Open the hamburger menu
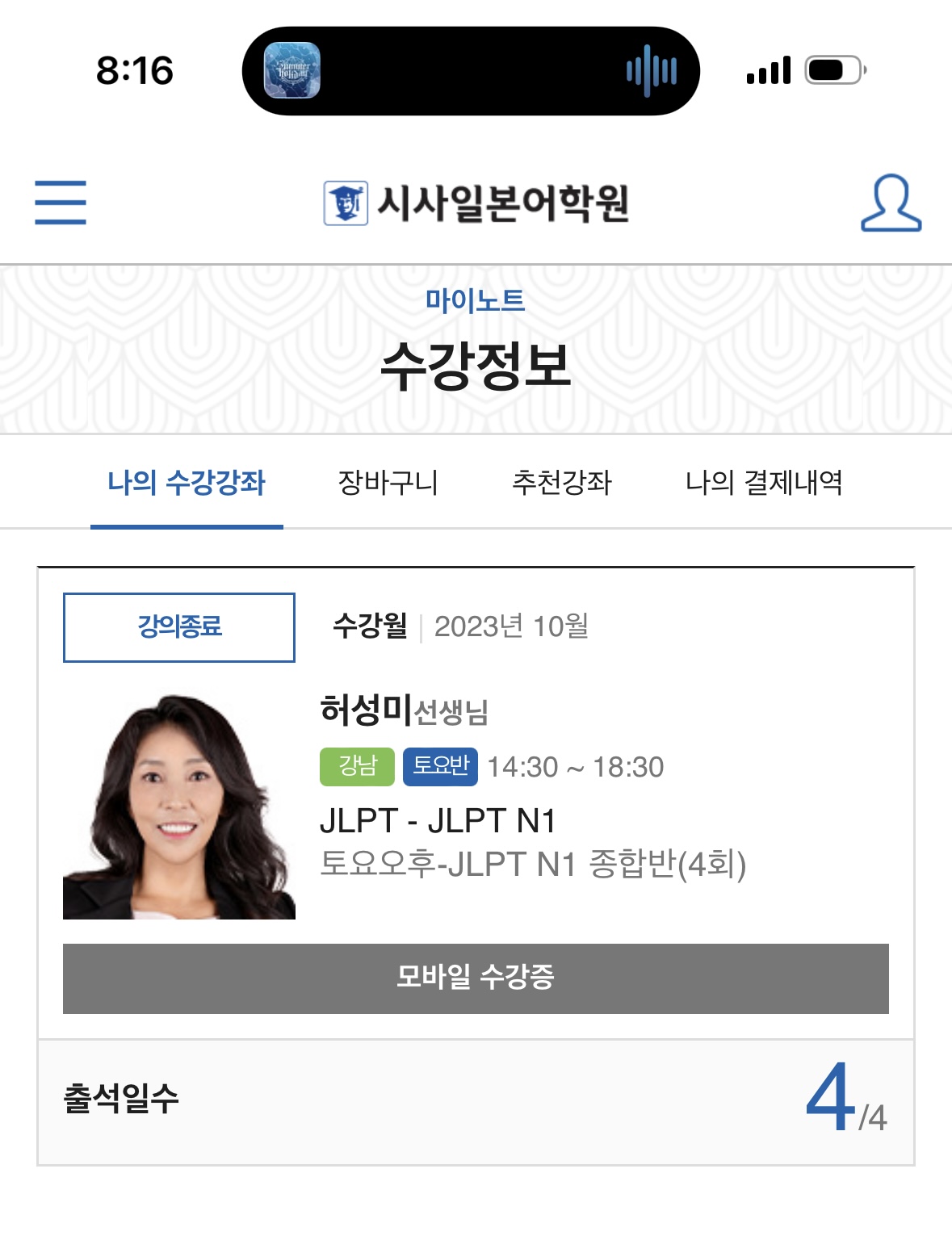 [x=61, y=202]
